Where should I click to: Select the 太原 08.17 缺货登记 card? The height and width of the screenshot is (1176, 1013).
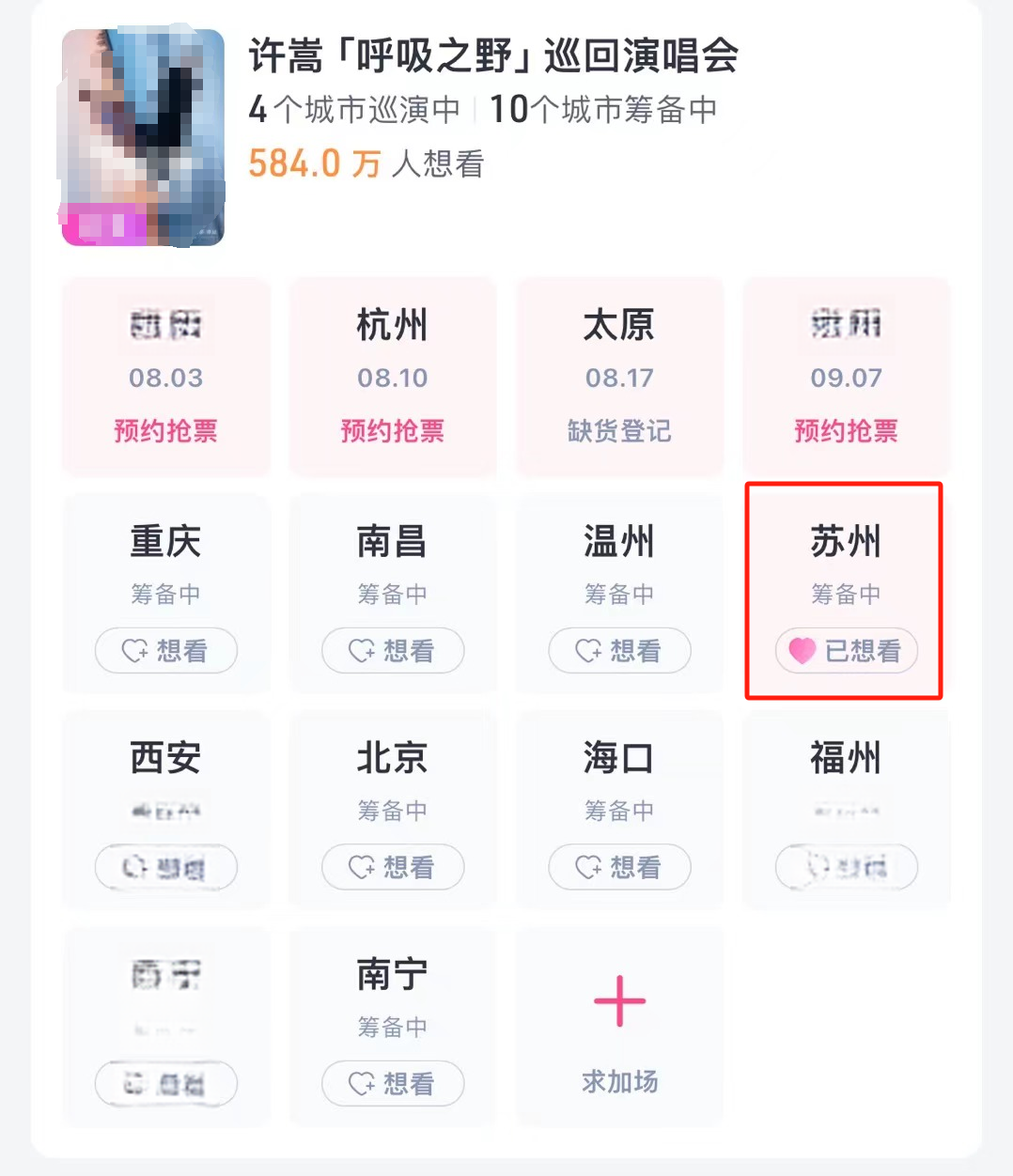pos(619,377)
